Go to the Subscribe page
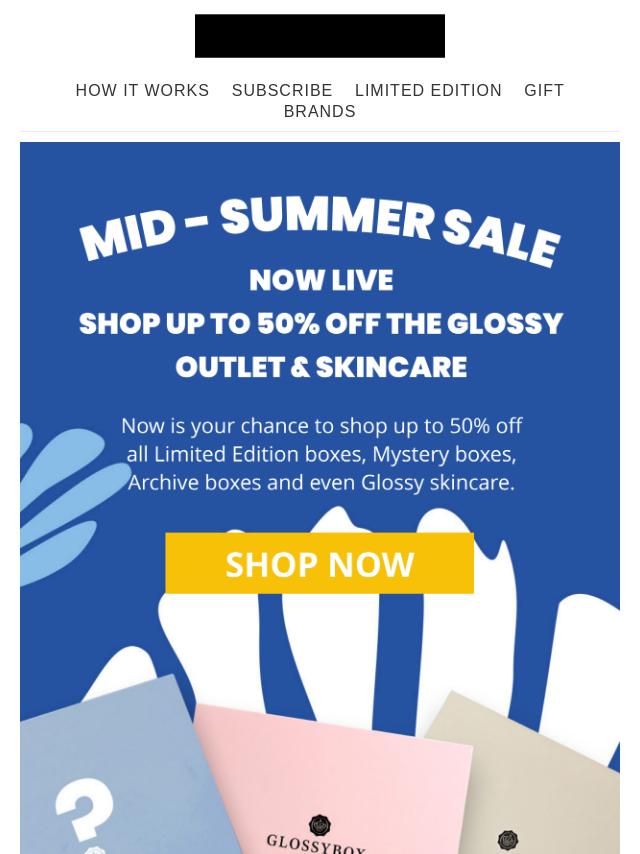640x854 pixels. click(282, 91)
